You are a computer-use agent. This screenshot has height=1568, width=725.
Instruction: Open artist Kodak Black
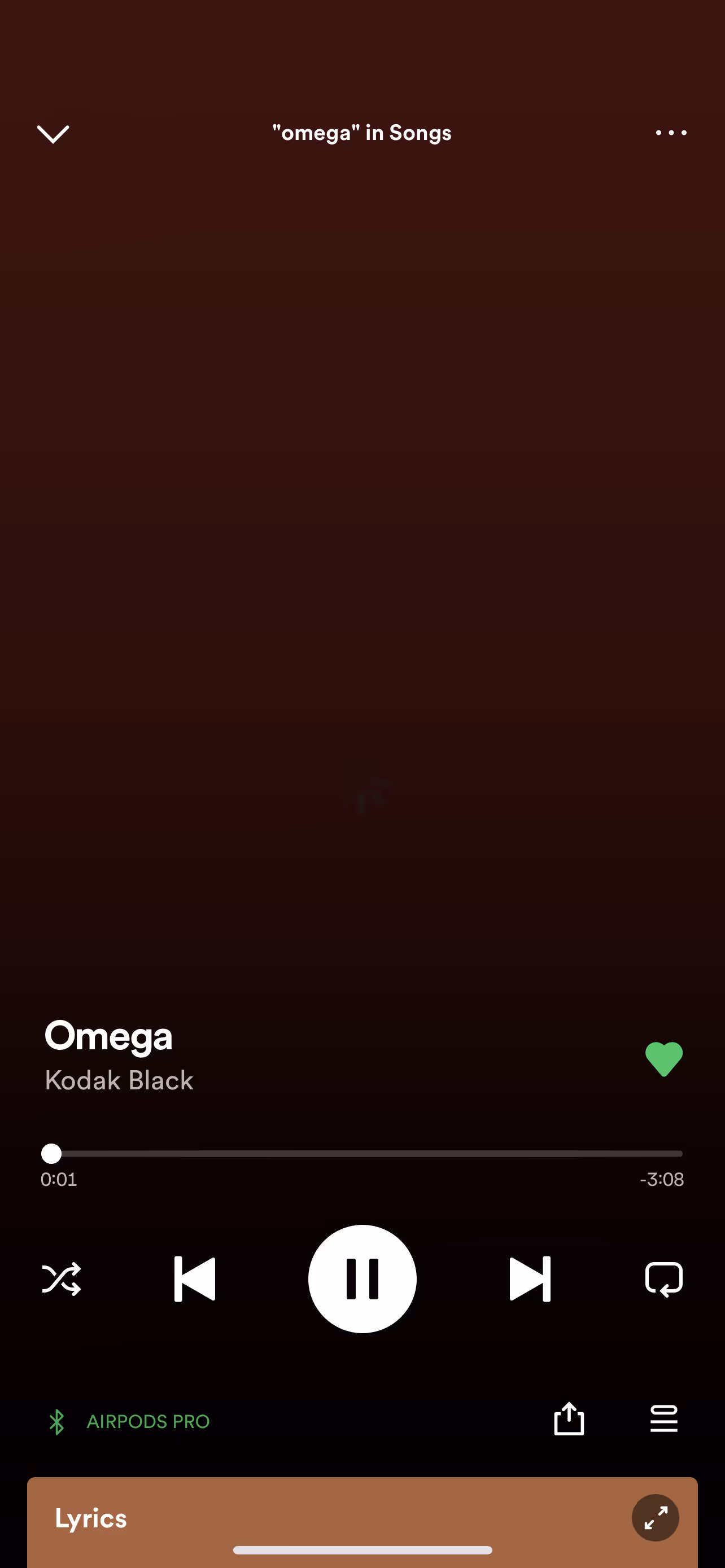click(x=119, y=1080)
